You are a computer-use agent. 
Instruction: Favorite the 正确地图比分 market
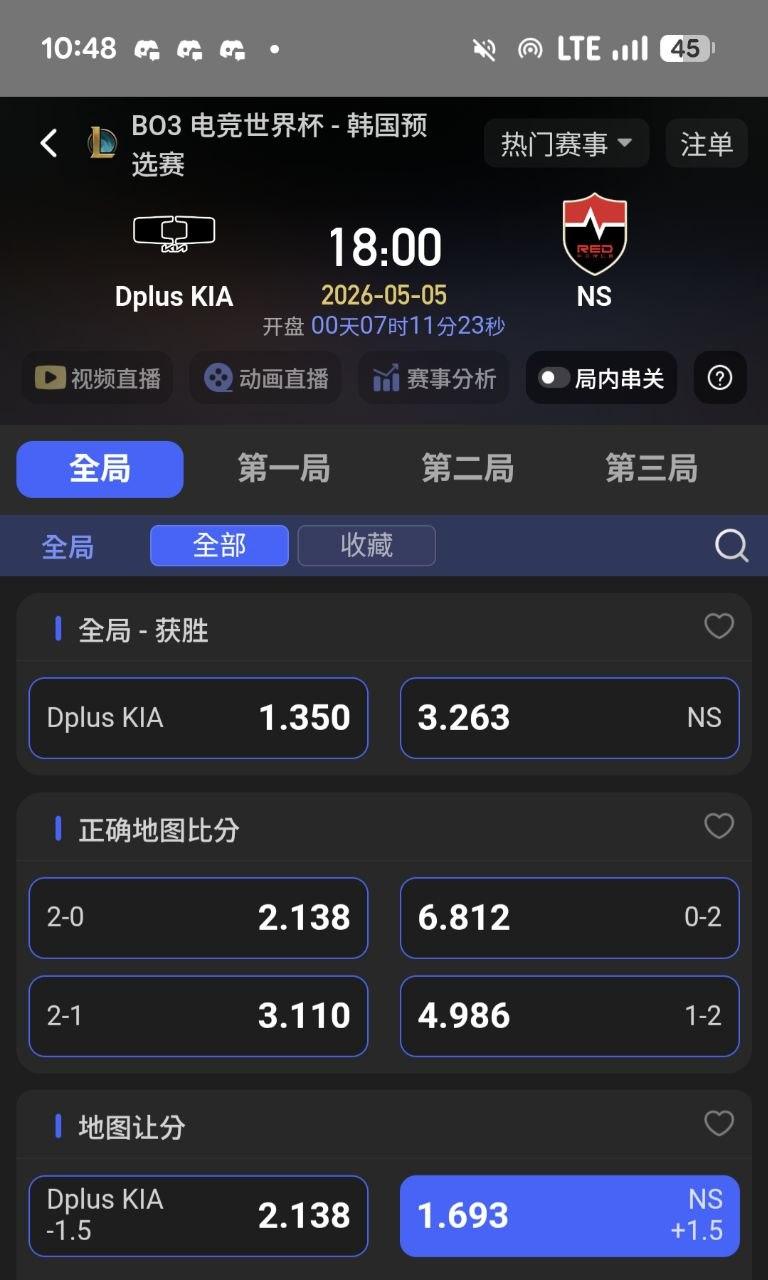(719, 826)
